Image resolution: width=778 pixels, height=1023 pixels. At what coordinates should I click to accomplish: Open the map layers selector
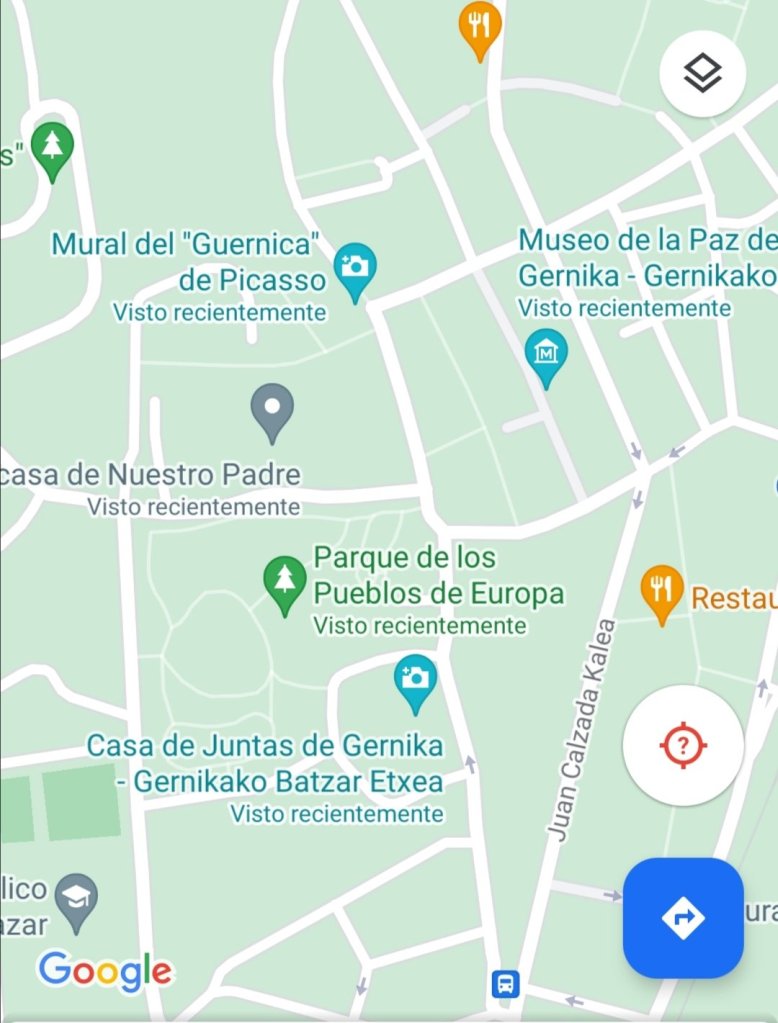(x=702, y=74)
